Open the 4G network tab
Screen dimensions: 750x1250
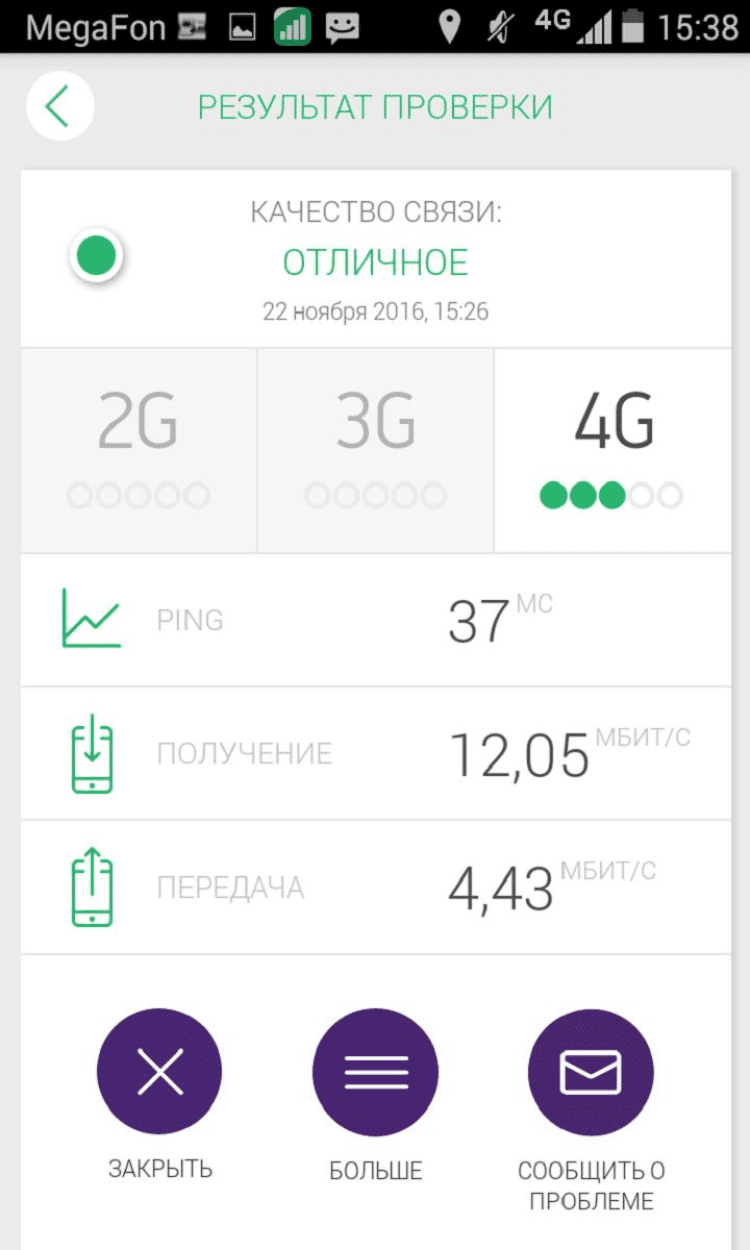613,450
